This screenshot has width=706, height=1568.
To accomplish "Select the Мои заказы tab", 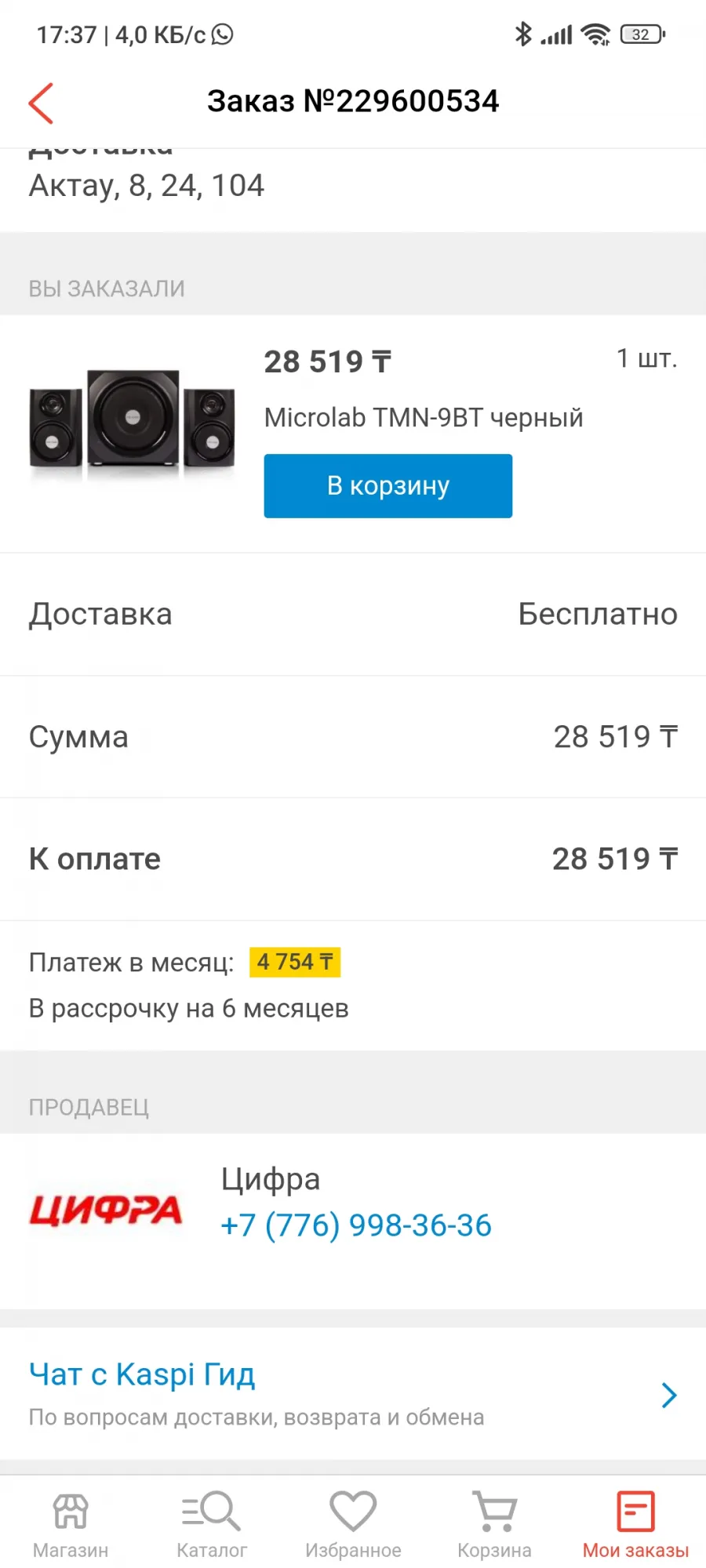I will pyautogui.click(x=635, y=1525).
